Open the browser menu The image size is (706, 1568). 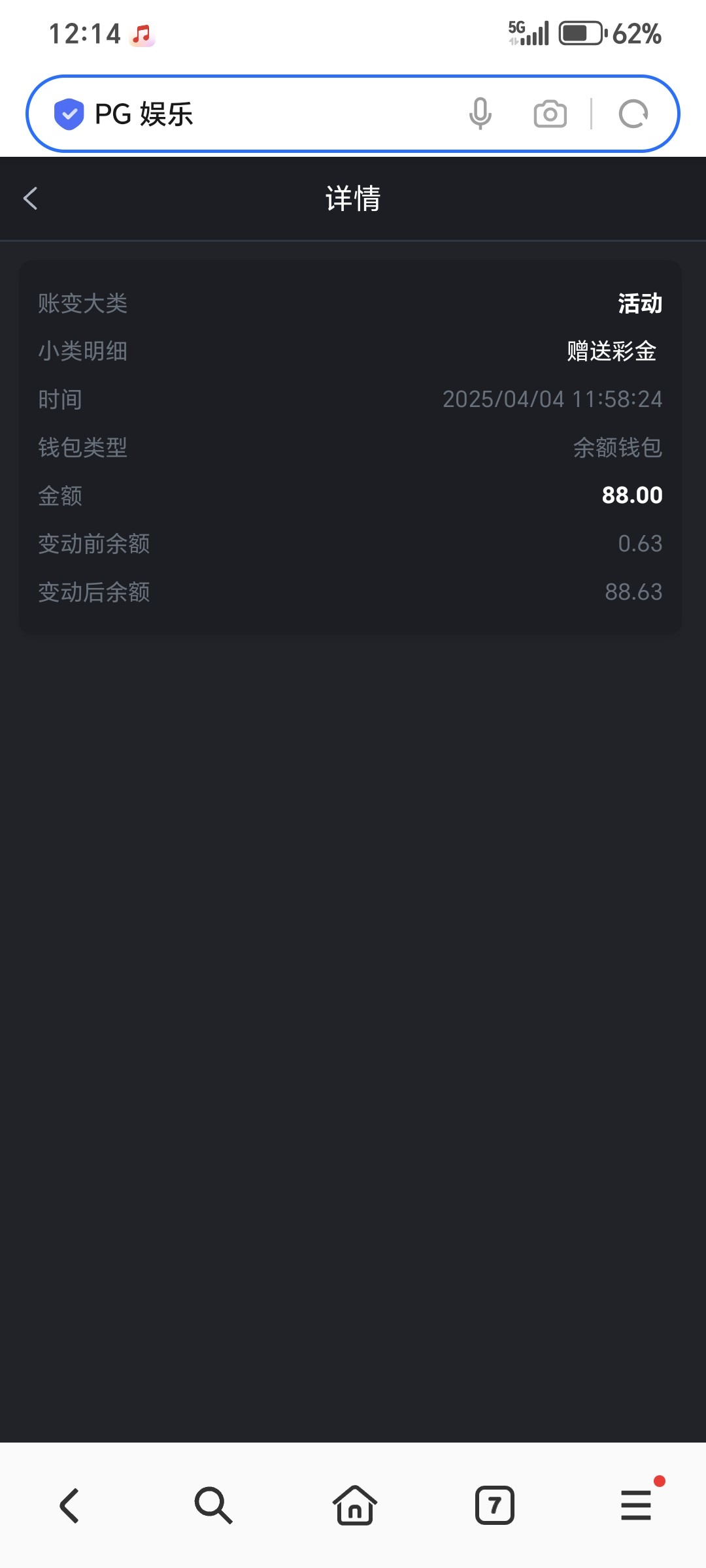click(635, 1505)
